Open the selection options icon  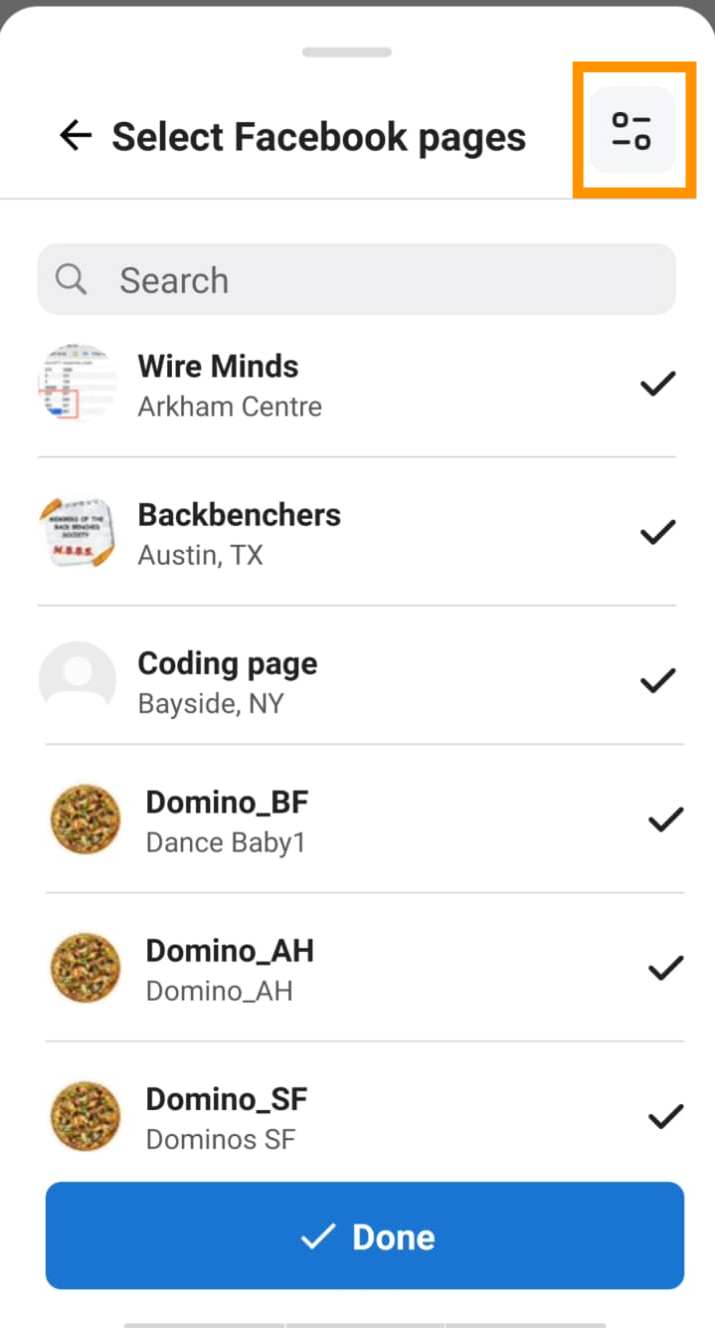pyautogui.click(x=632, y=131)
